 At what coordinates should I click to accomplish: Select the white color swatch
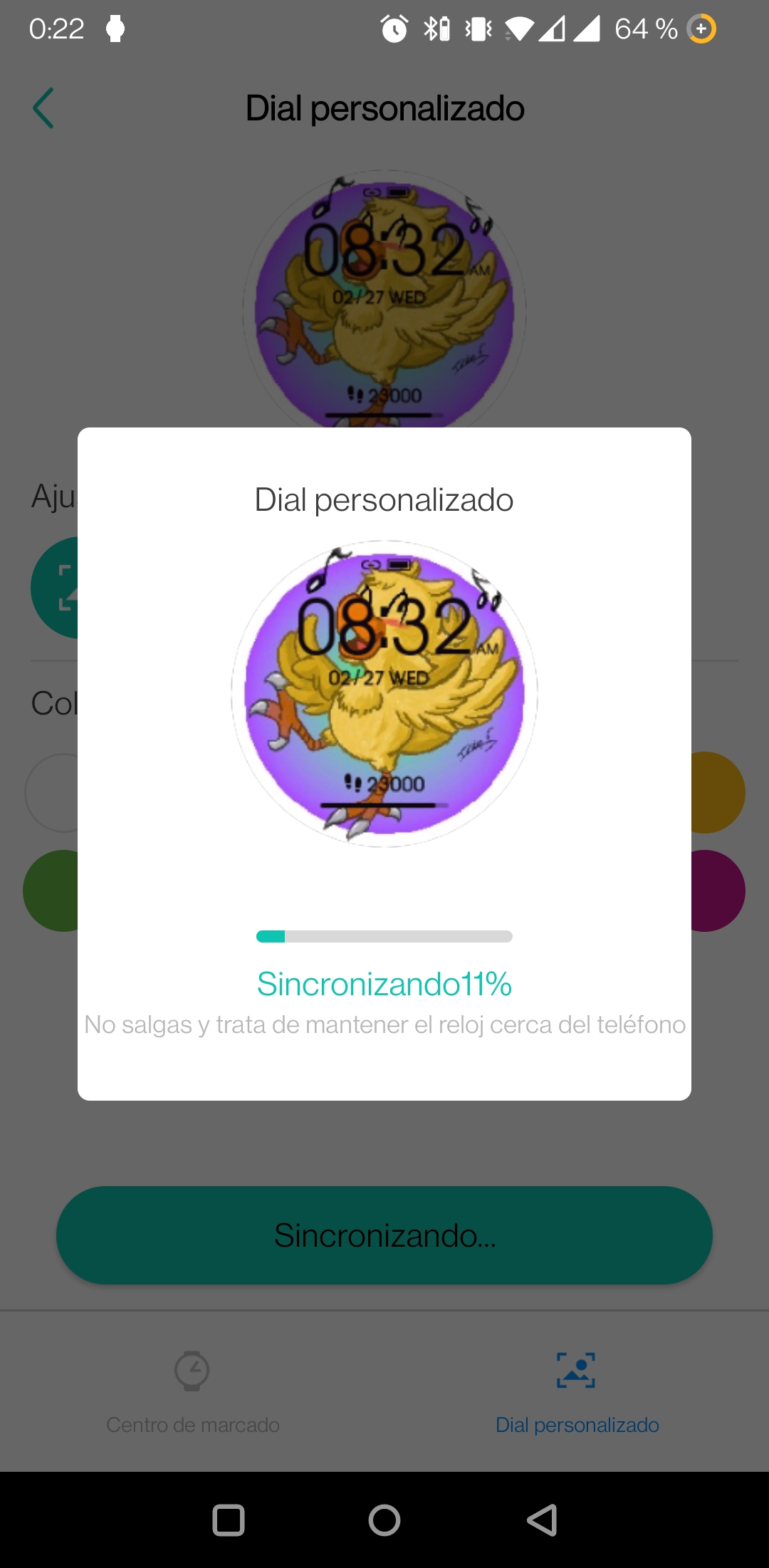[51, 792]
